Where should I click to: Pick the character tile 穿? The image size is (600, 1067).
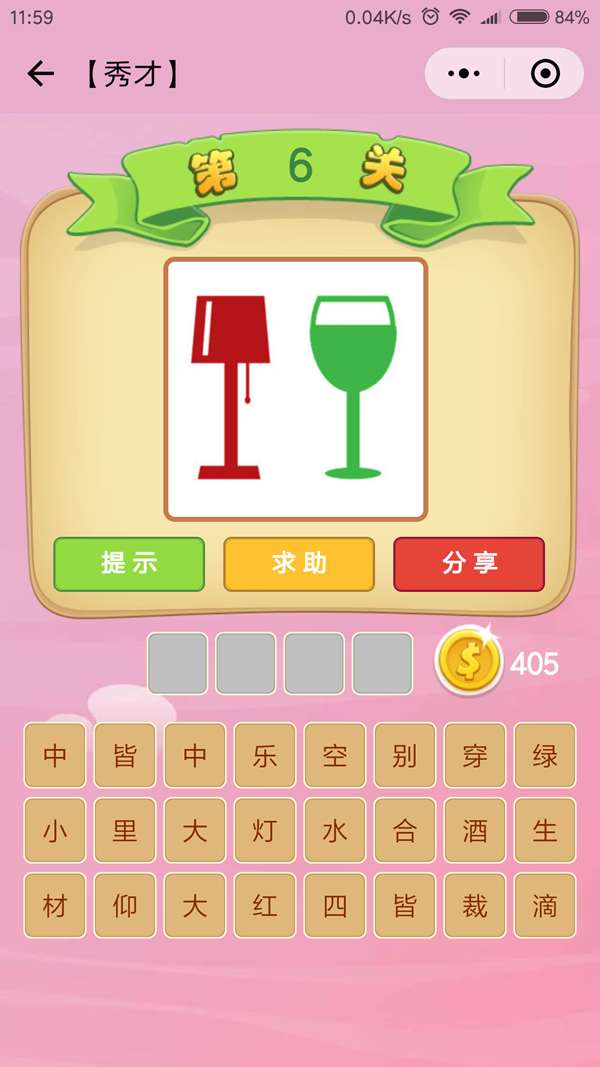(475, 755)
